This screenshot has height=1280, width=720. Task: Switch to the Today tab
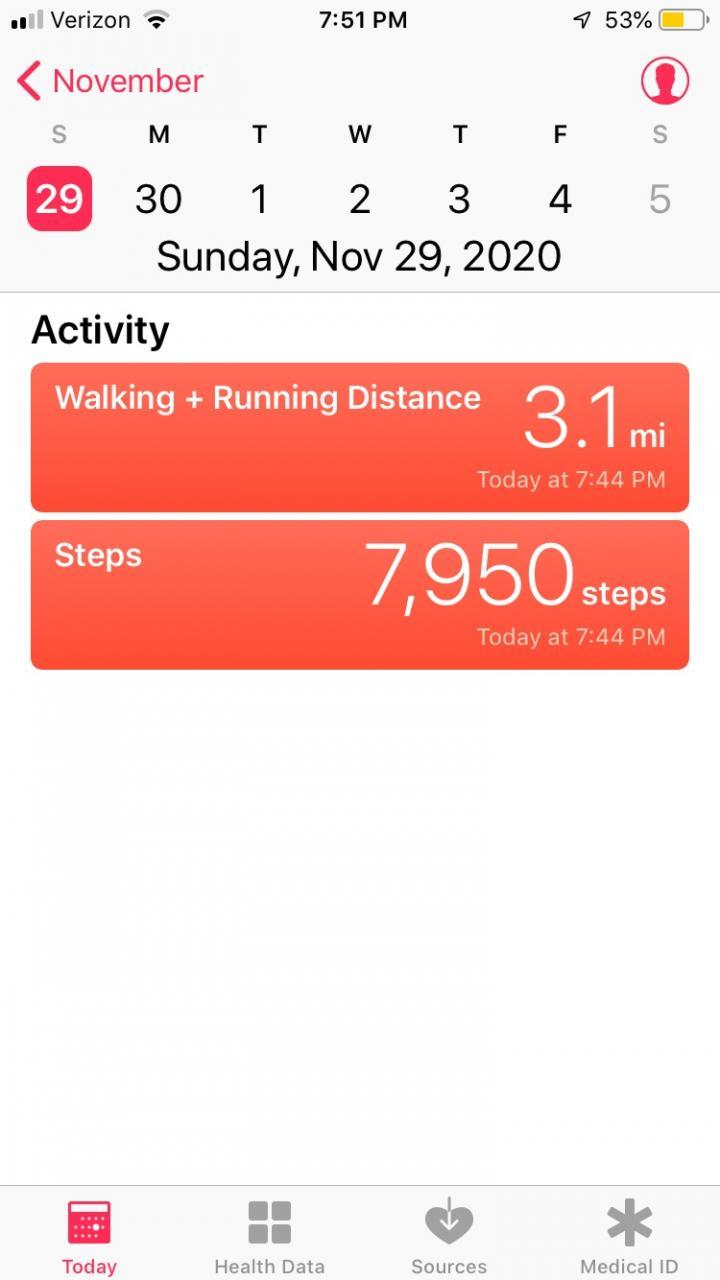coord(89,1237)
